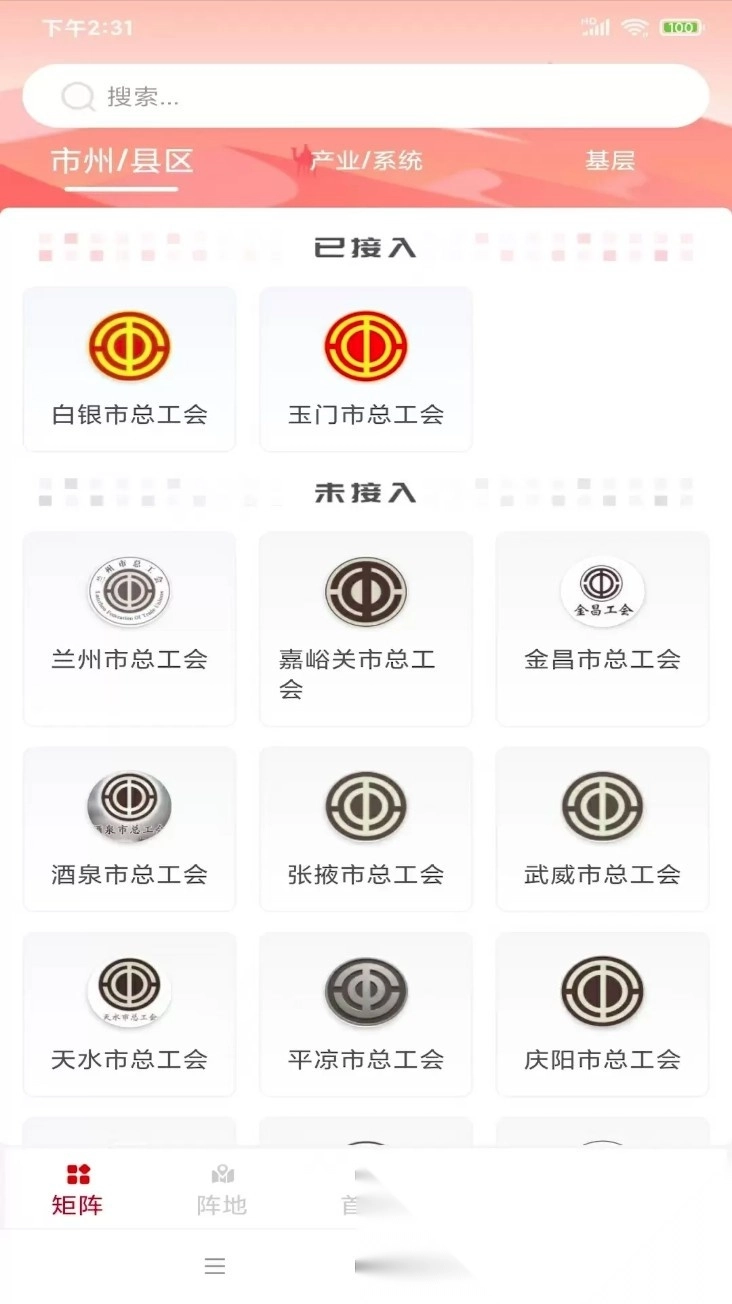Open the 嘉峪关市总工会 logo icon
732x1304 pixels.
tap(365, 591)
